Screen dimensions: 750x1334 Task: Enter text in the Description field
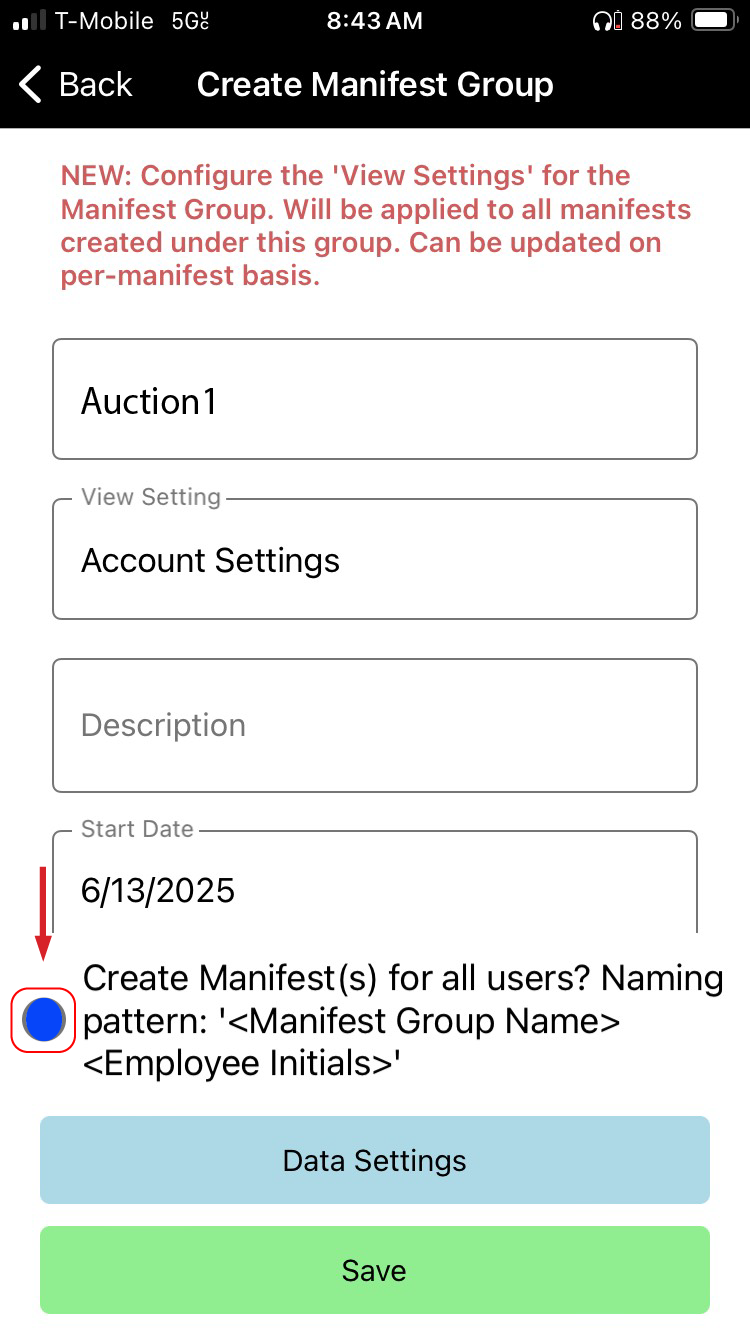tap(374, 725)
